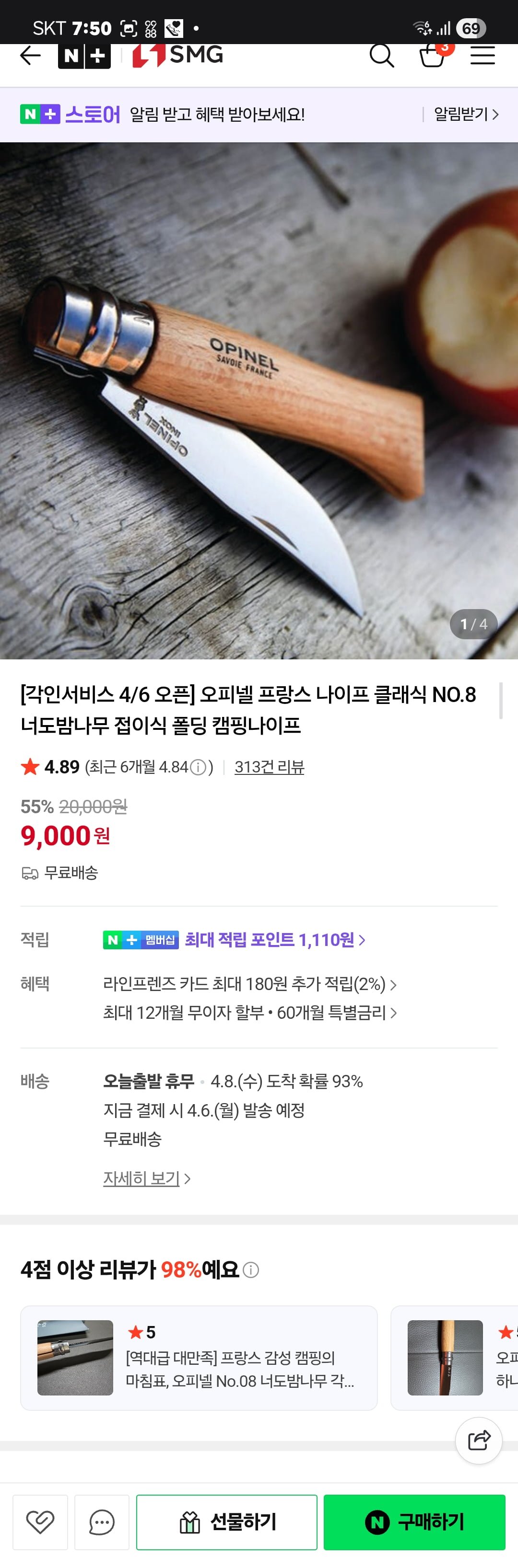This screenshot has width=518, height=1568.
Task: Tap 알림받기 to get store notifications
Action: pos(466,115)
